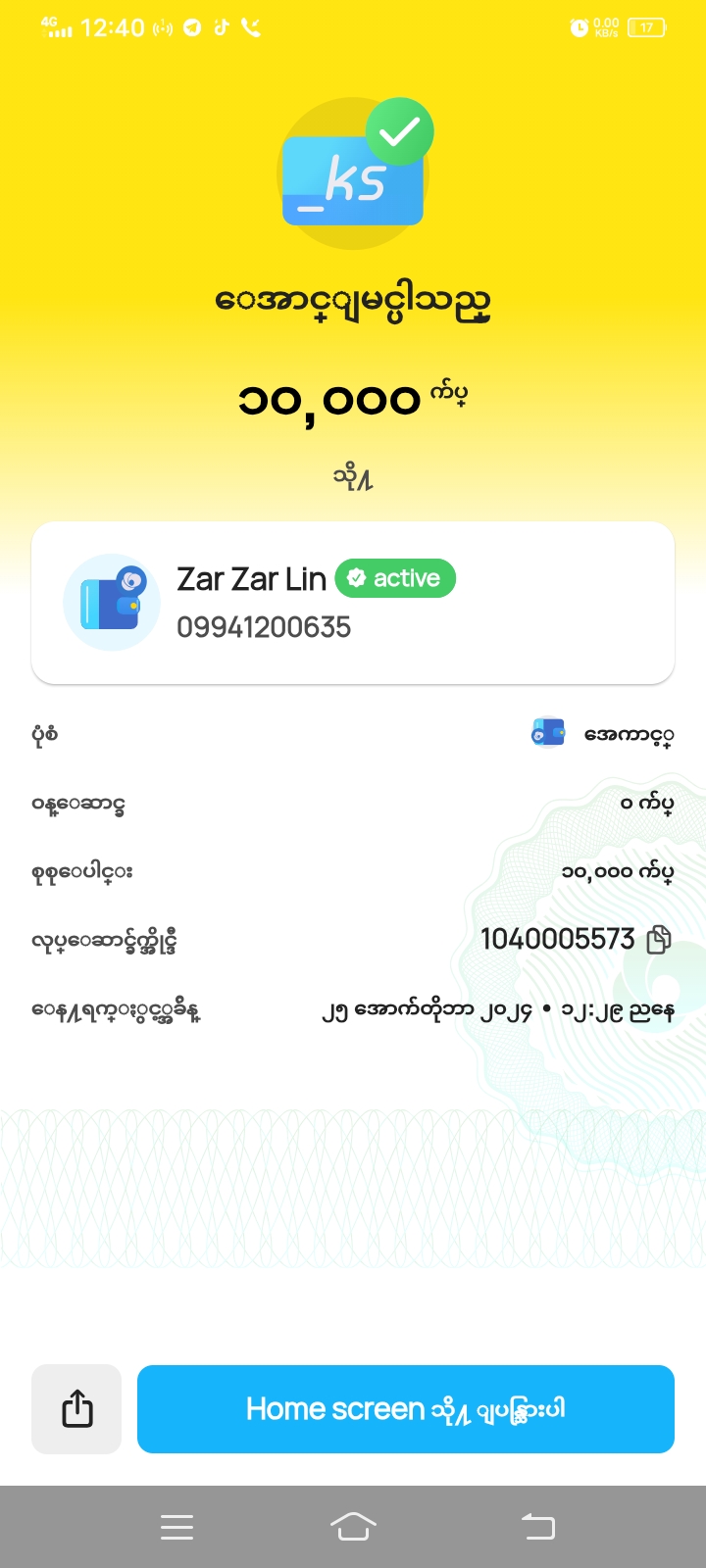Image resolution: width=706 pixels, height=1568 pixels.
Task: Open recent apps from navigation bar
Action: (x=176, y=1527)
